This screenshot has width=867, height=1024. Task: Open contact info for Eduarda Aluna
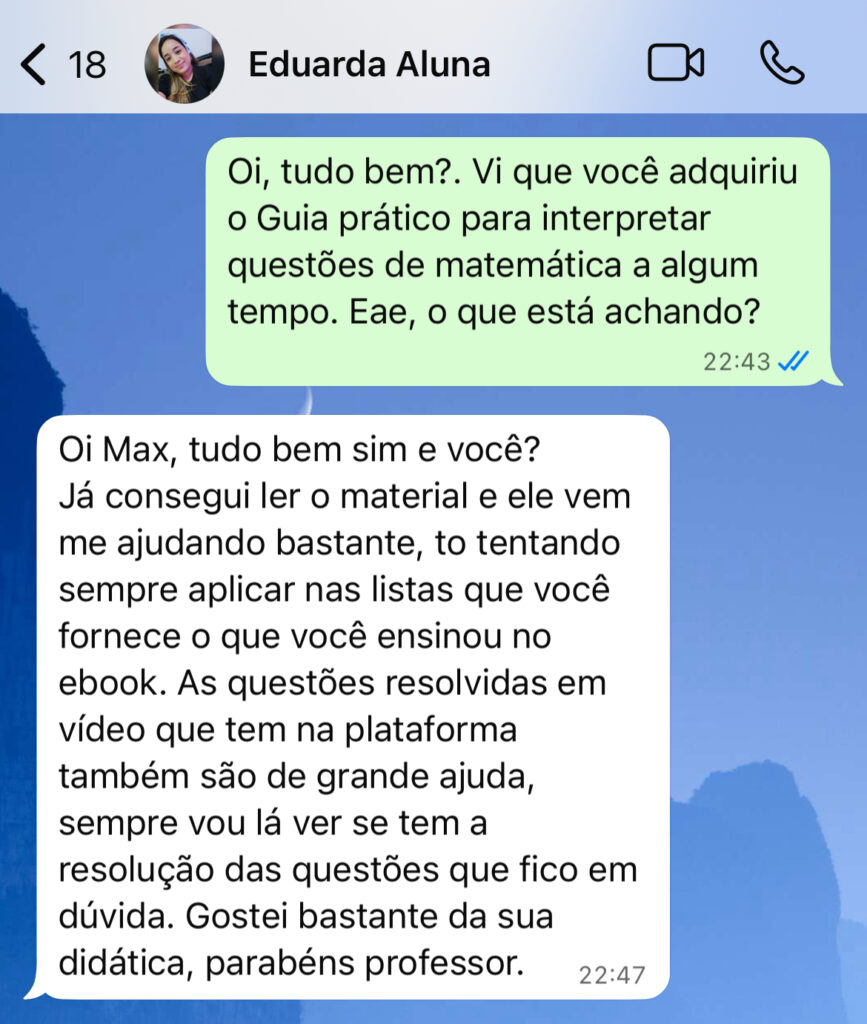click(x=369, y=65)
